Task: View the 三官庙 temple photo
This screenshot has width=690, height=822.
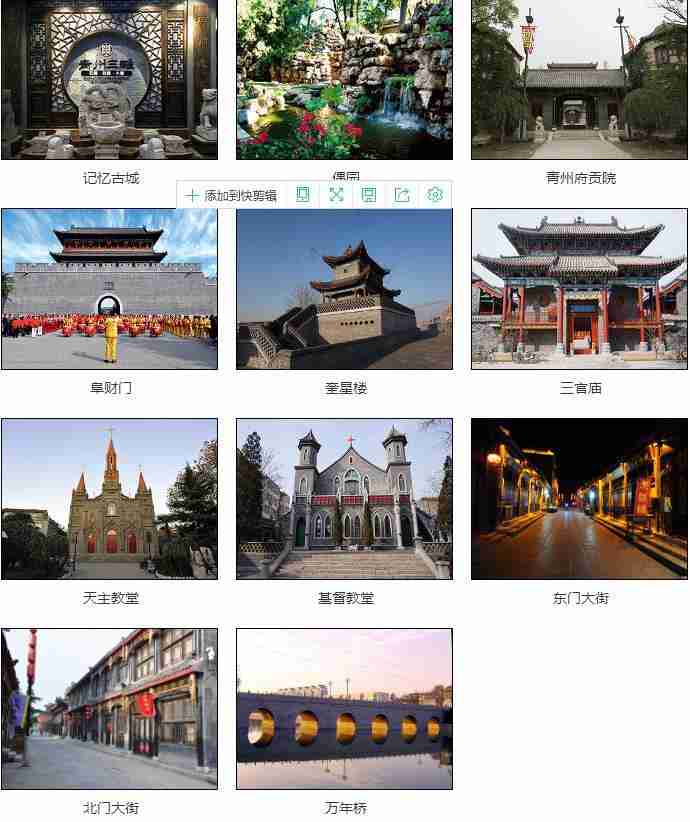Action: click(x=579, y=289)
